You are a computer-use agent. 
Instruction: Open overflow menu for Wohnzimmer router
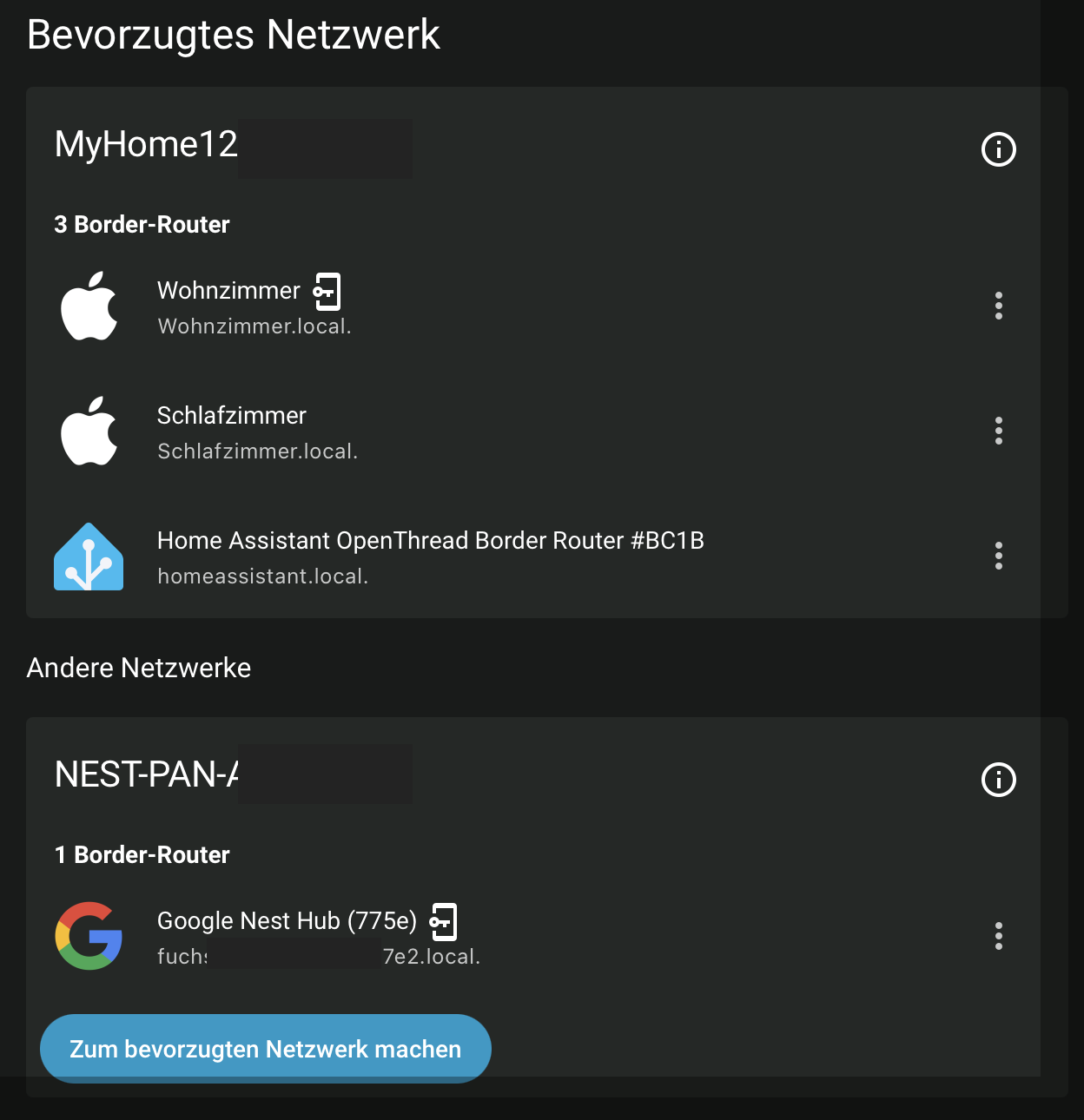coord(998,306)
